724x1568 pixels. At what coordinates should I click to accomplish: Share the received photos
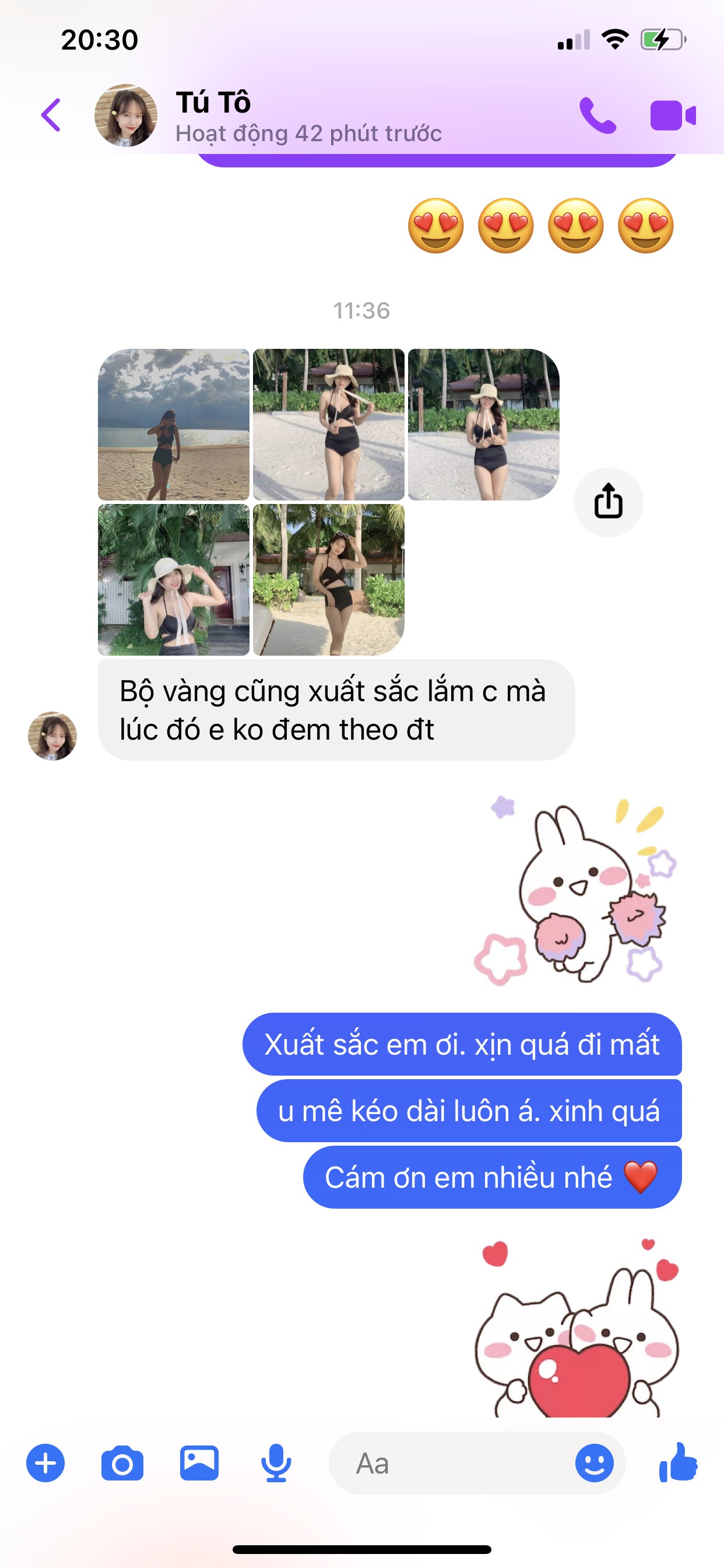pos(608,502)
